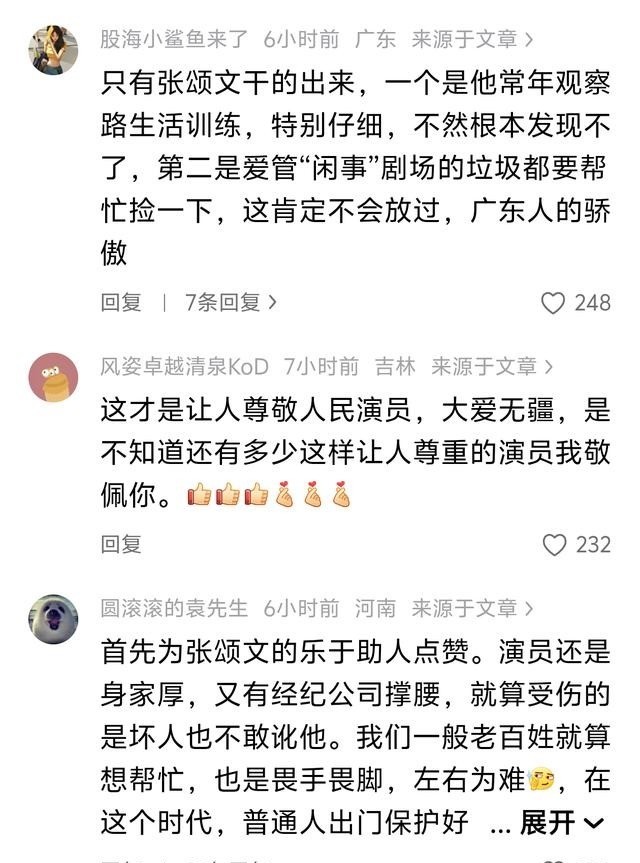Open 来源于文章 link on 圆滚滚的袁先生's comment

coord(472,608)
